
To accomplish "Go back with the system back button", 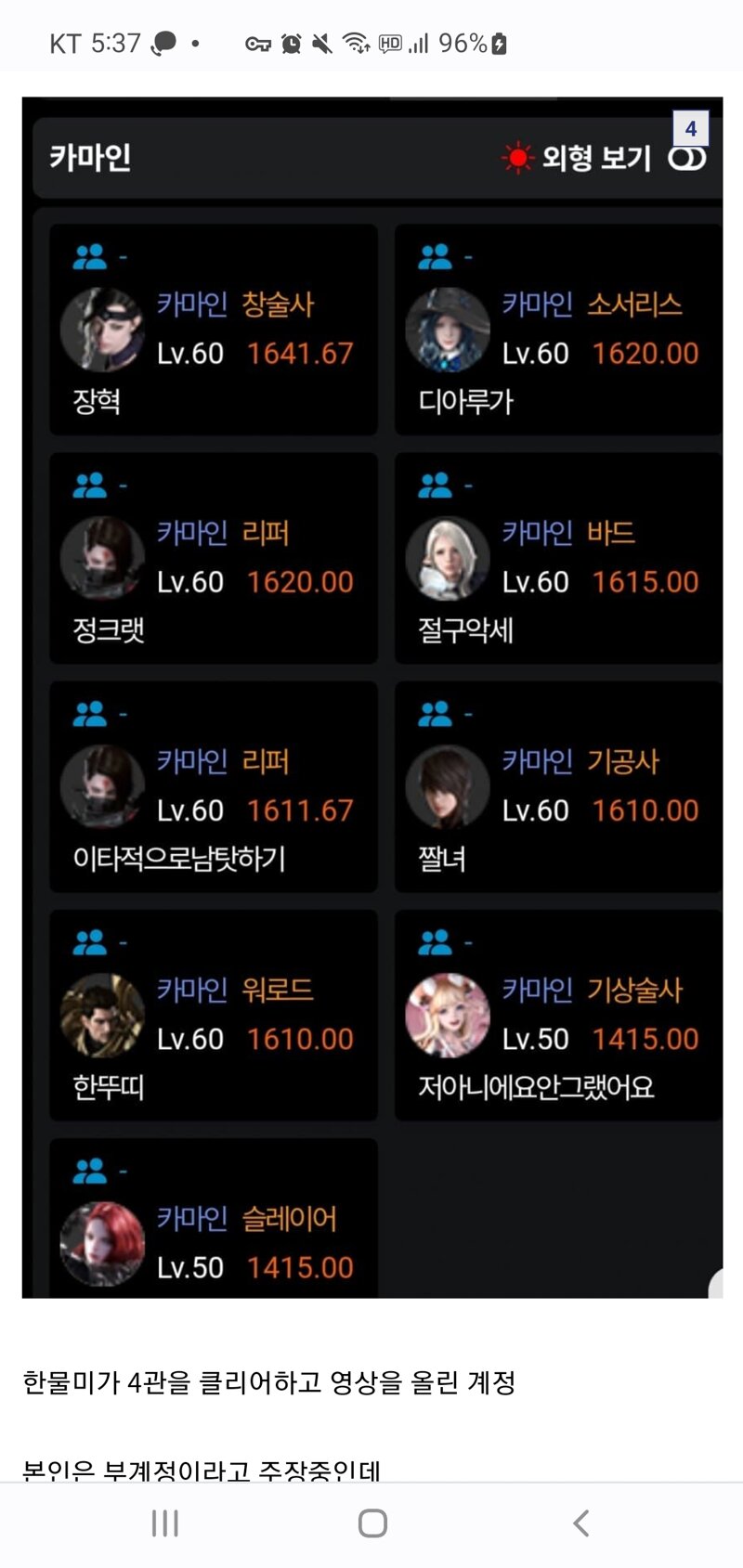I will 581,1523.
